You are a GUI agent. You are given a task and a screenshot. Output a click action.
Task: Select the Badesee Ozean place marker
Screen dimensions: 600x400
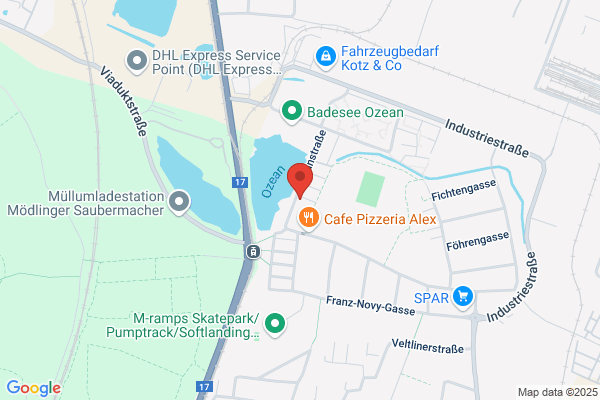[x=292, y=112]
